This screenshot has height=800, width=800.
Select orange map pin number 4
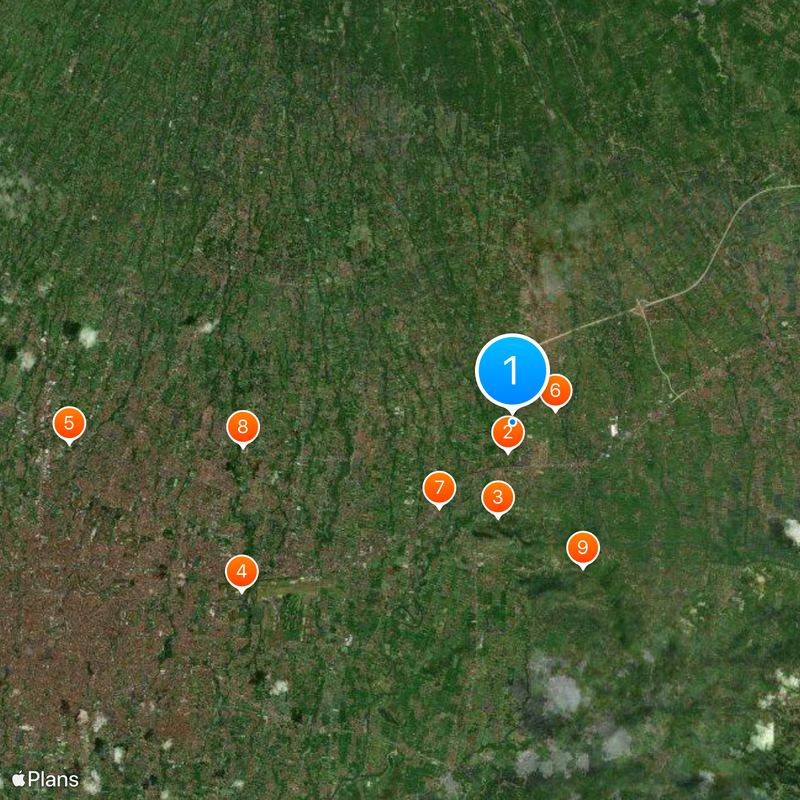[x=241, y=573]
